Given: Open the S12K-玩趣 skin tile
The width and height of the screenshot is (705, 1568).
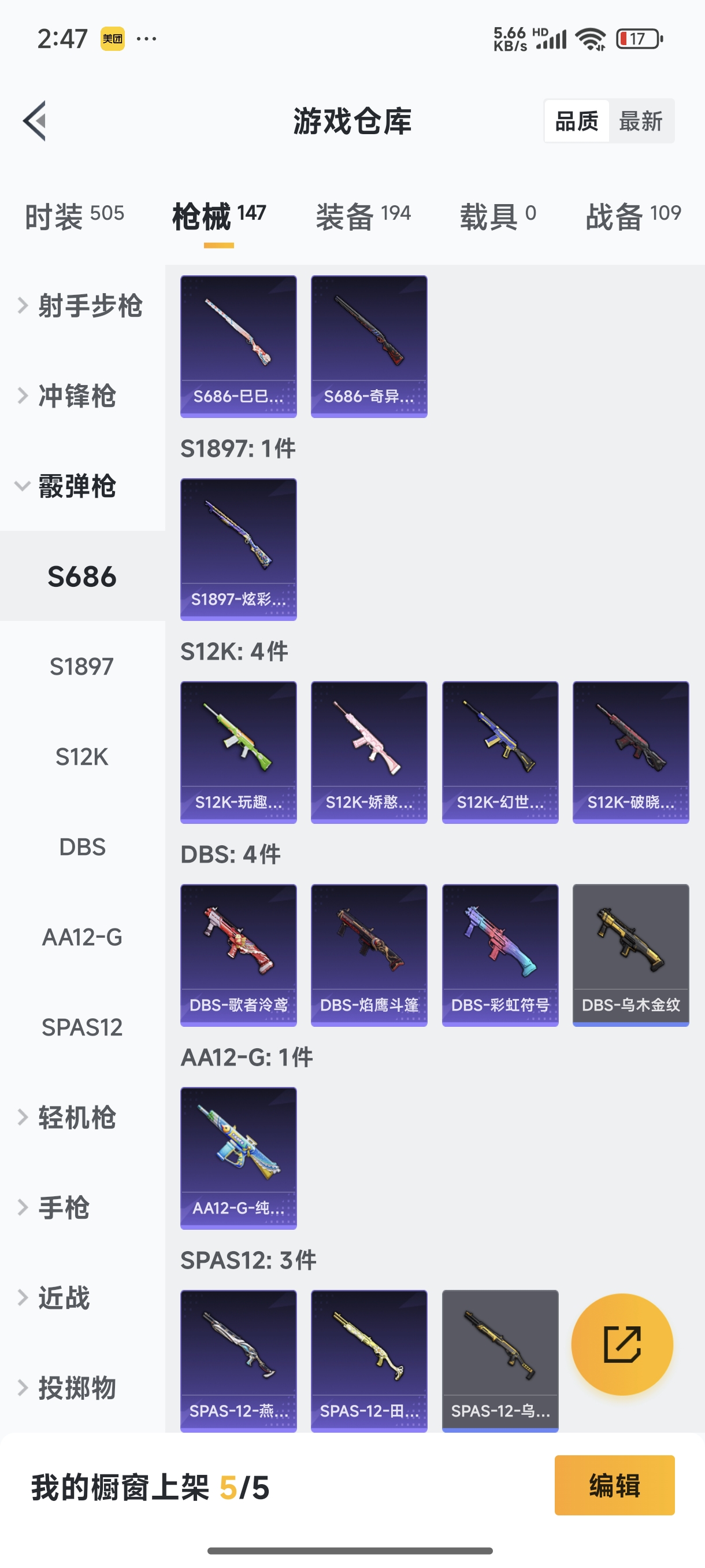Looking at the screenshot, I should [x=239, y=752].
